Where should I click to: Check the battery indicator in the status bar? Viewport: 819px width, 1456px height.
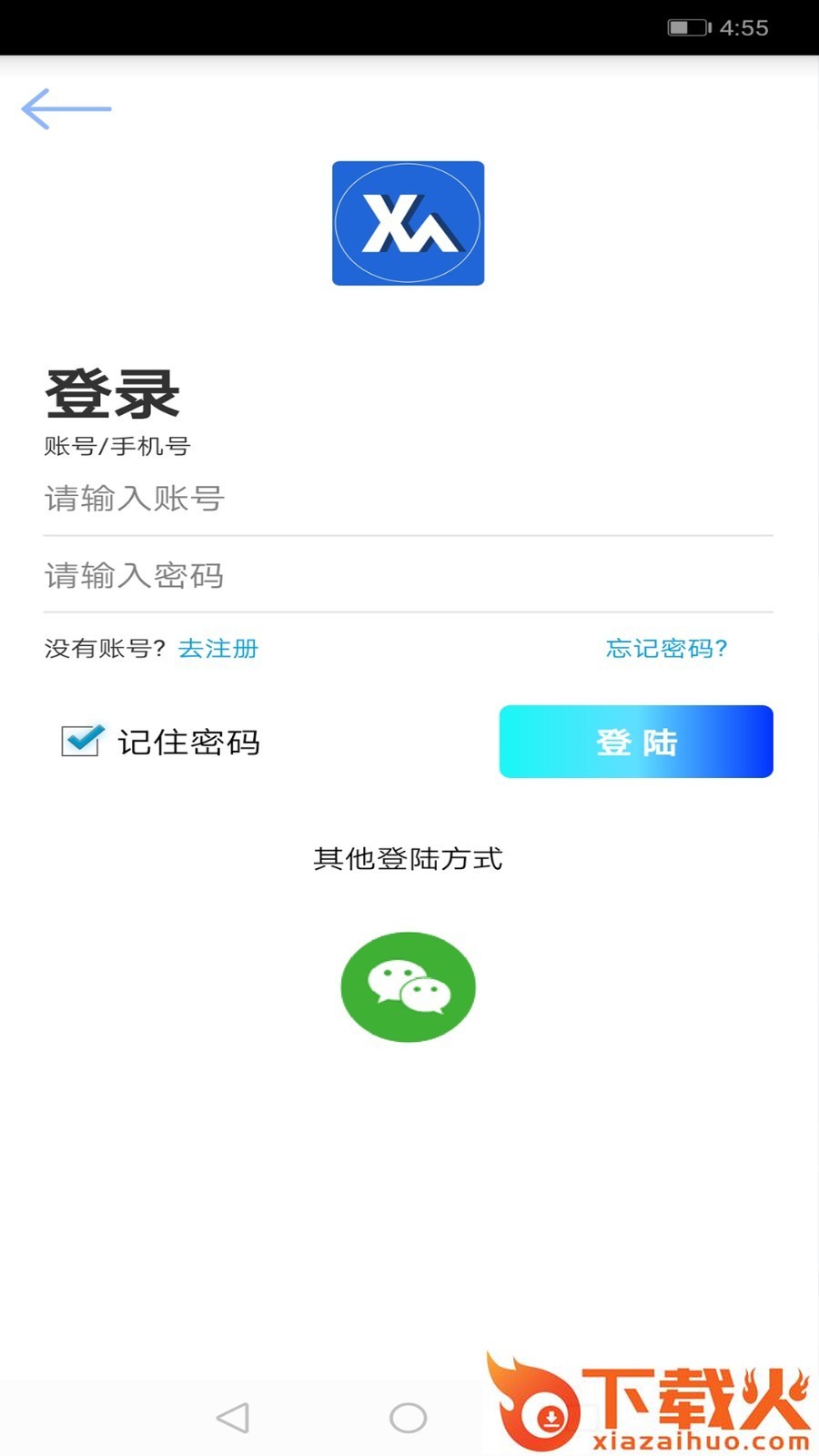click(689, 27)
